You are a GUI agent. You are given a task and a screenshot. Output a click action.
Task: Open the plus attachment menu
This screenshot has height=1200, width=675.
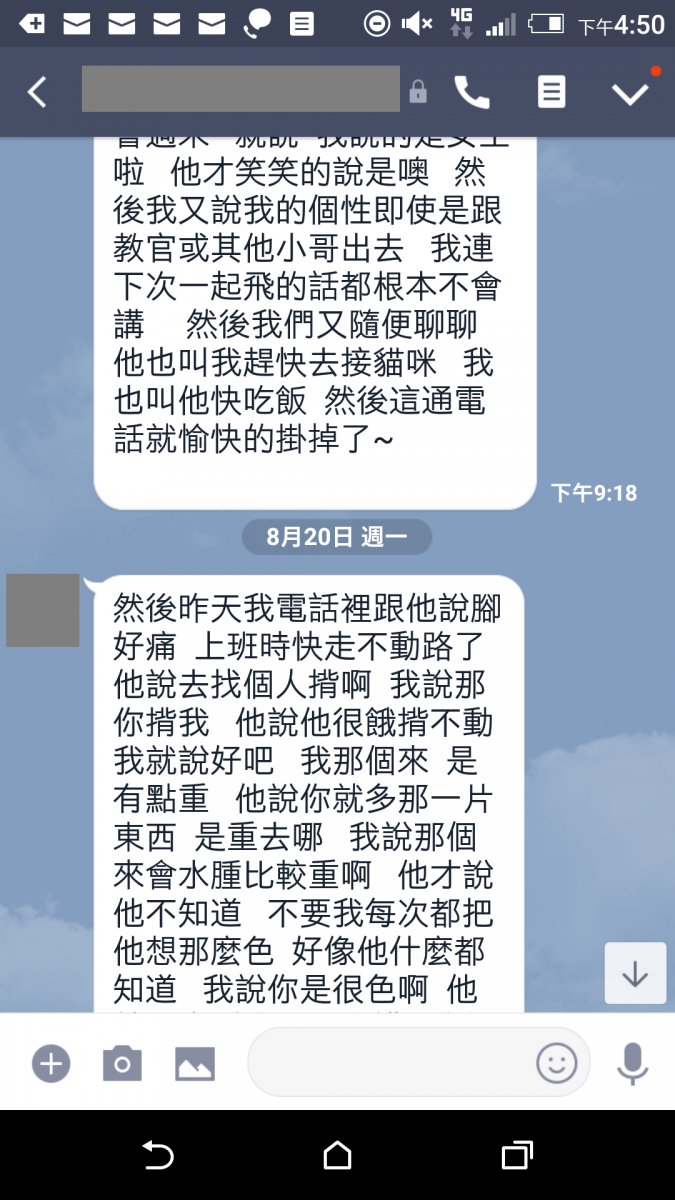[51, 1063]
